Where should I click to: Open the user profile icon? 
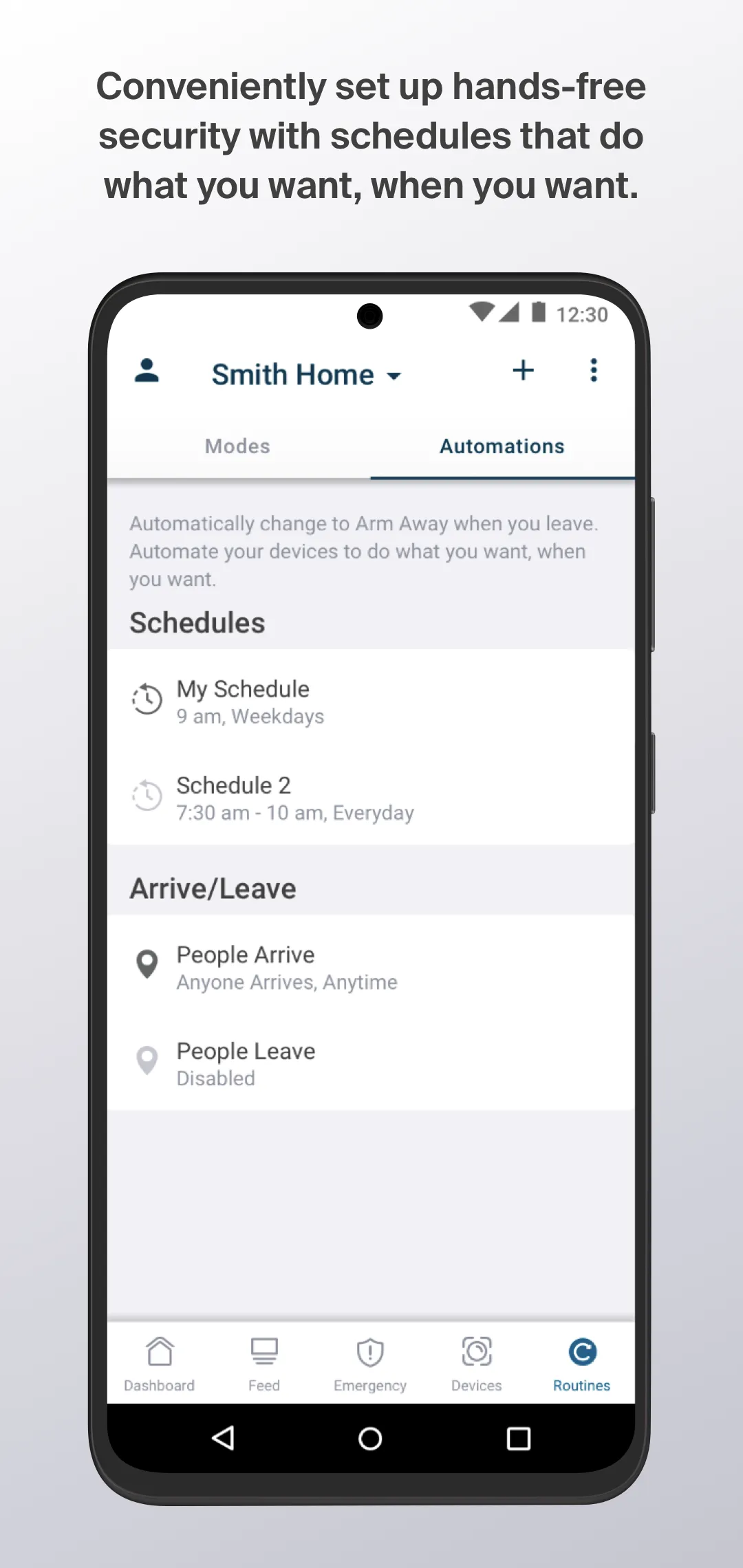point(147,371)
